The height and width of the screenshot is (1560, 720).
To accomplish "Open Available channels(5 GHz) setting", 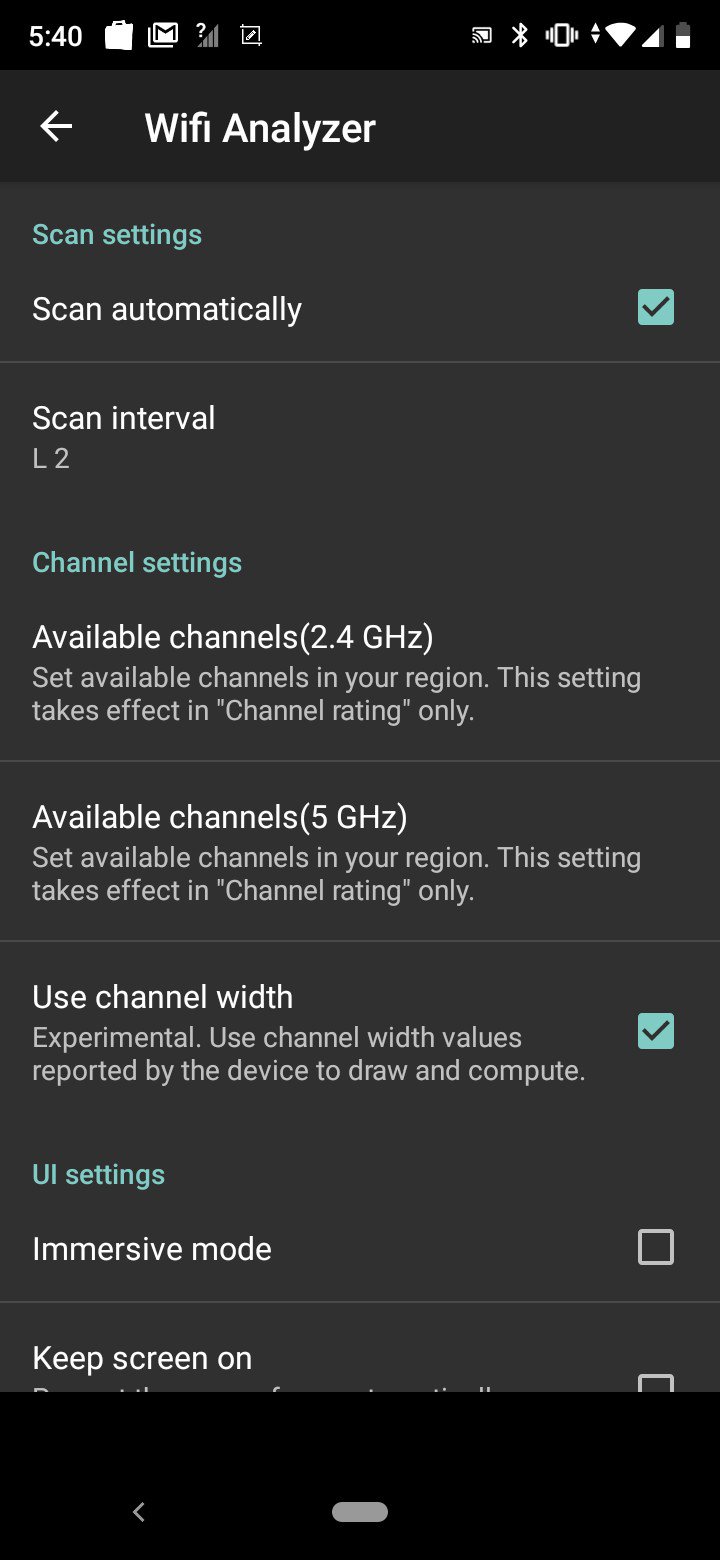I will 360,852.
